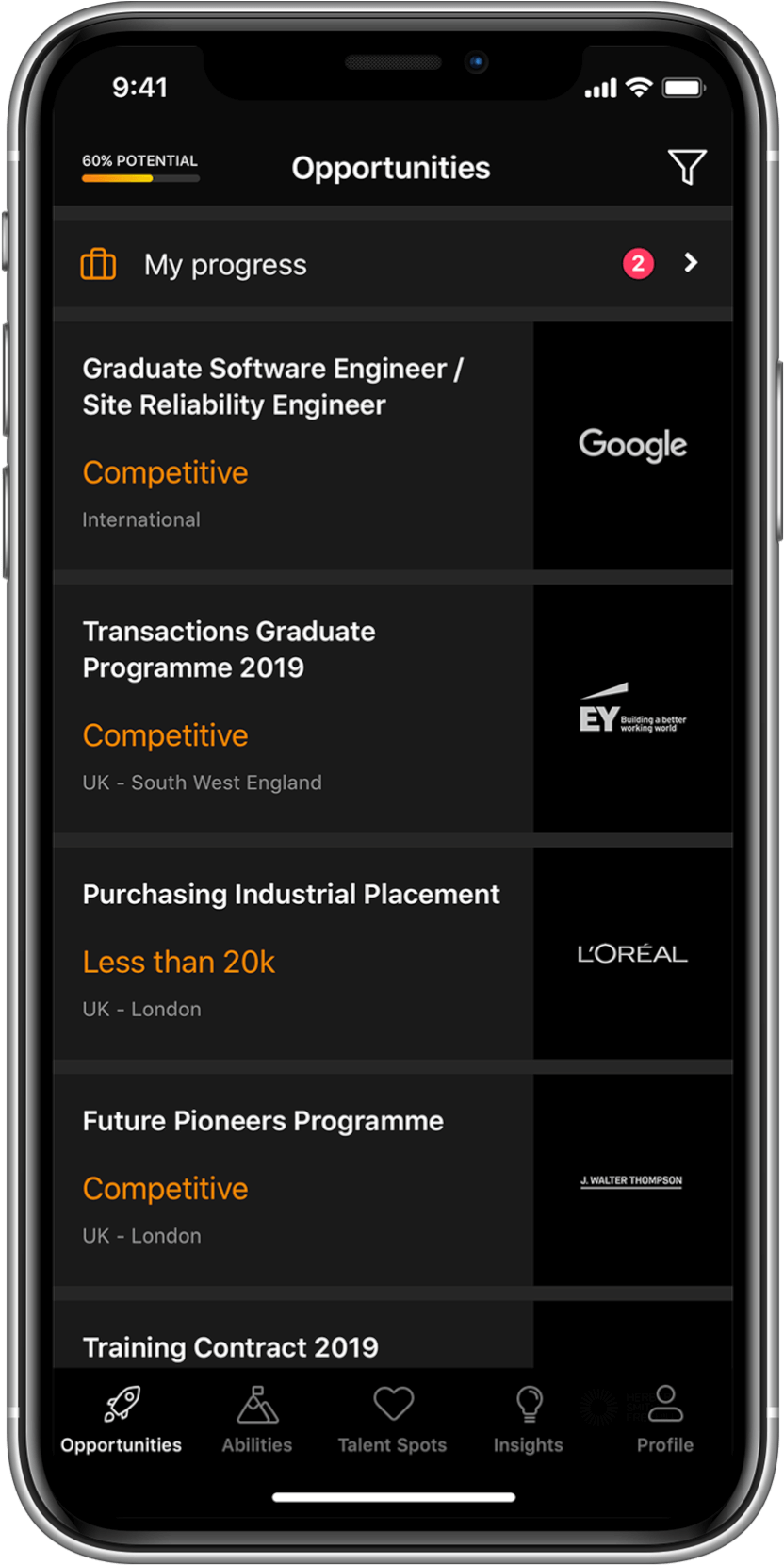Tap the Insights lightbulb icon
The height and width of the screenshot is (1565, 784).
[528, 1404]
